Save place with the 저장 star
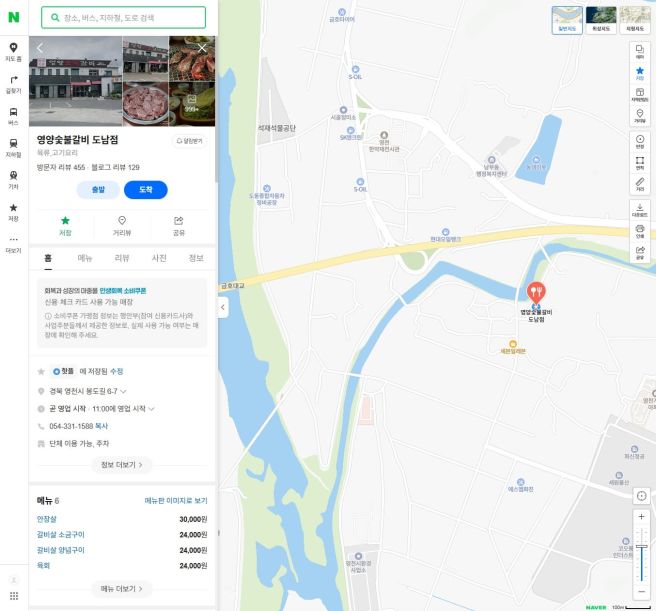The height and width of the screenshot is (611, 656). pyautogui.click(x=65, y=225)
